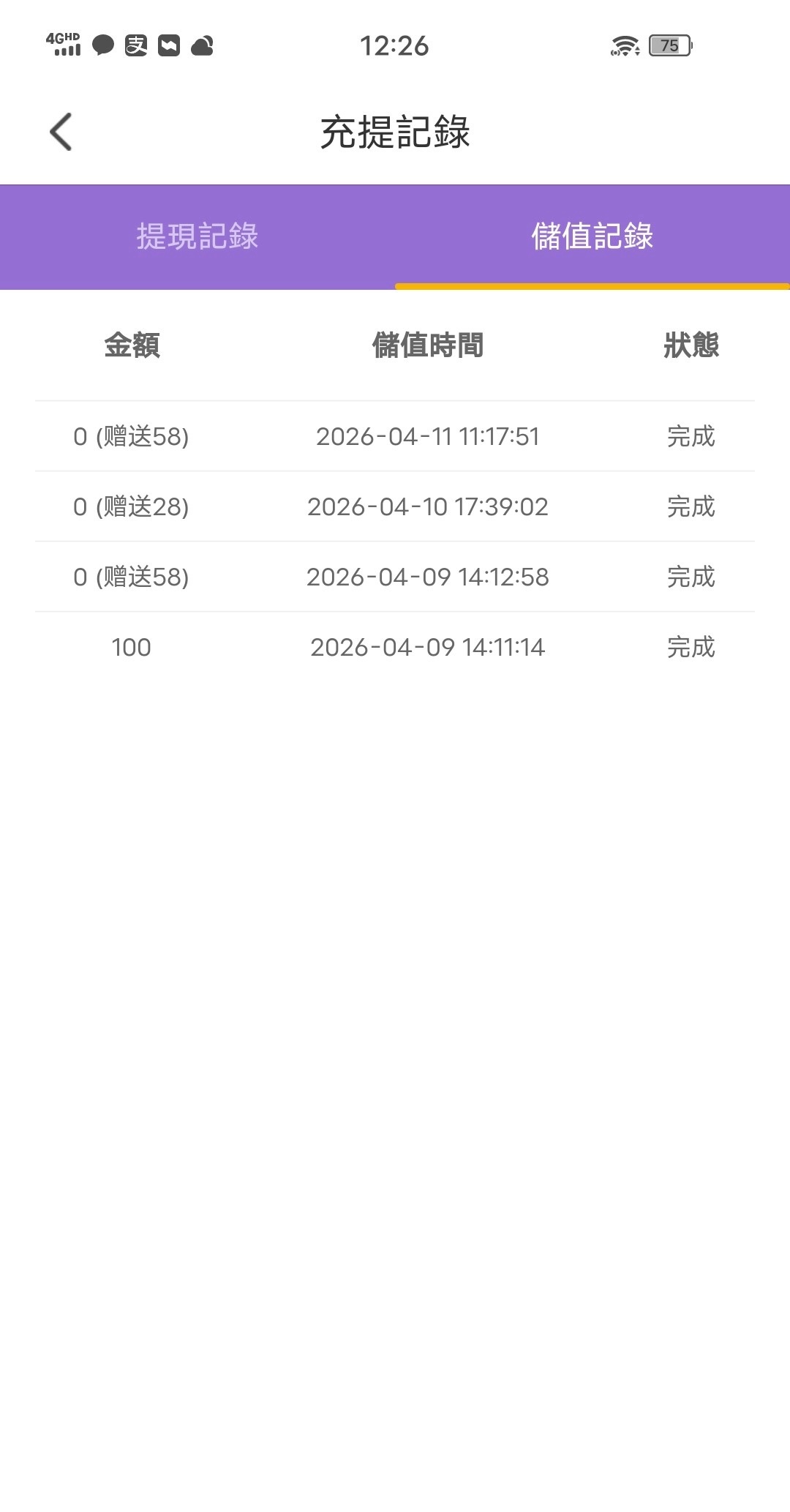
Task: Switch to the 提現記錄 tab
Action: (197, 236)
